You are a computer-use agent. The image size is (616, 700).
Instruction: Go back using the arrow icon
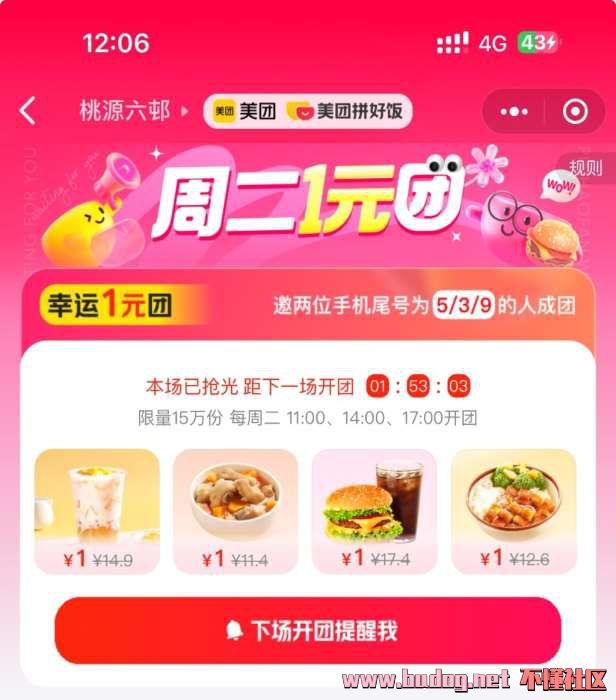(28, 110)
